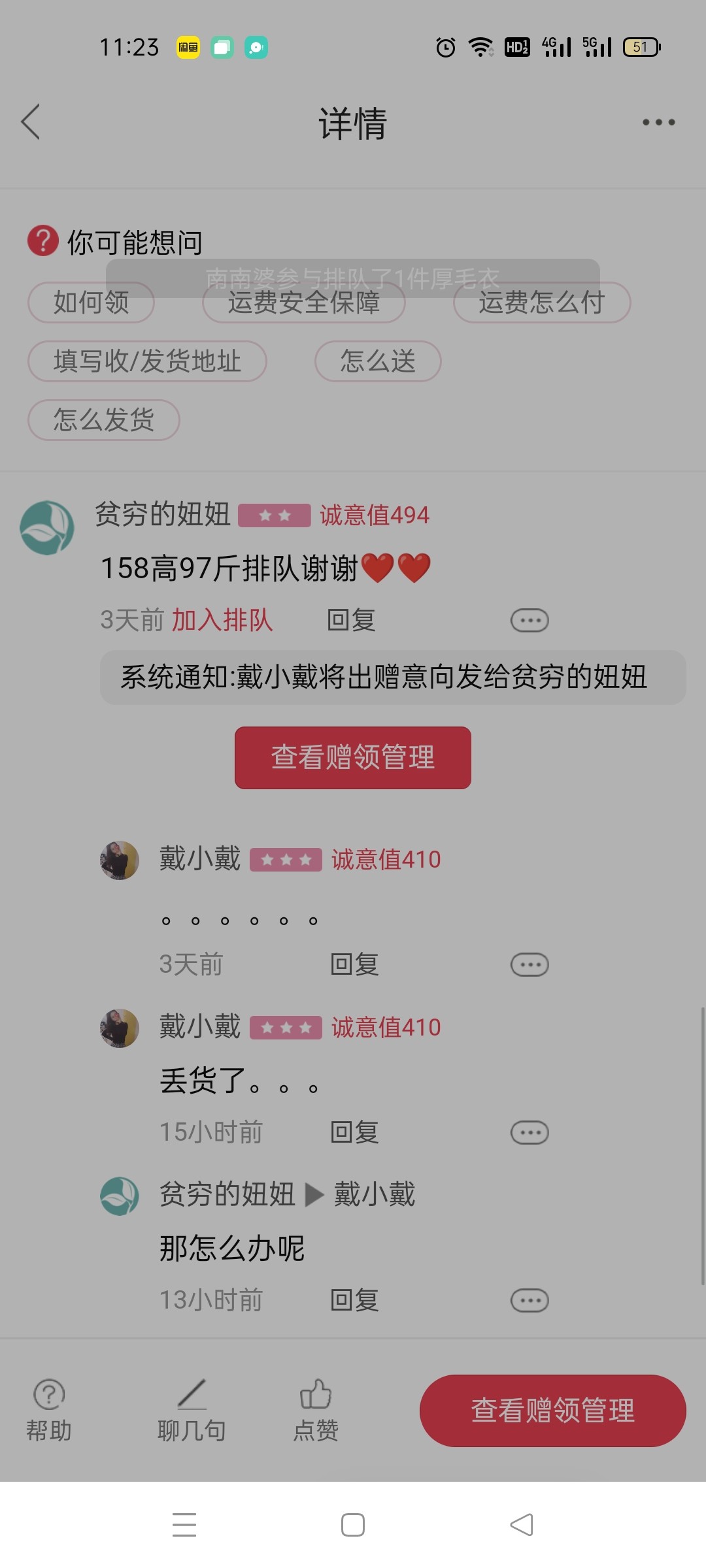Reply to the 158高97斤排队谢谢 comment
The height and width of the screenshot is (1568, 706).
(351, 620)
